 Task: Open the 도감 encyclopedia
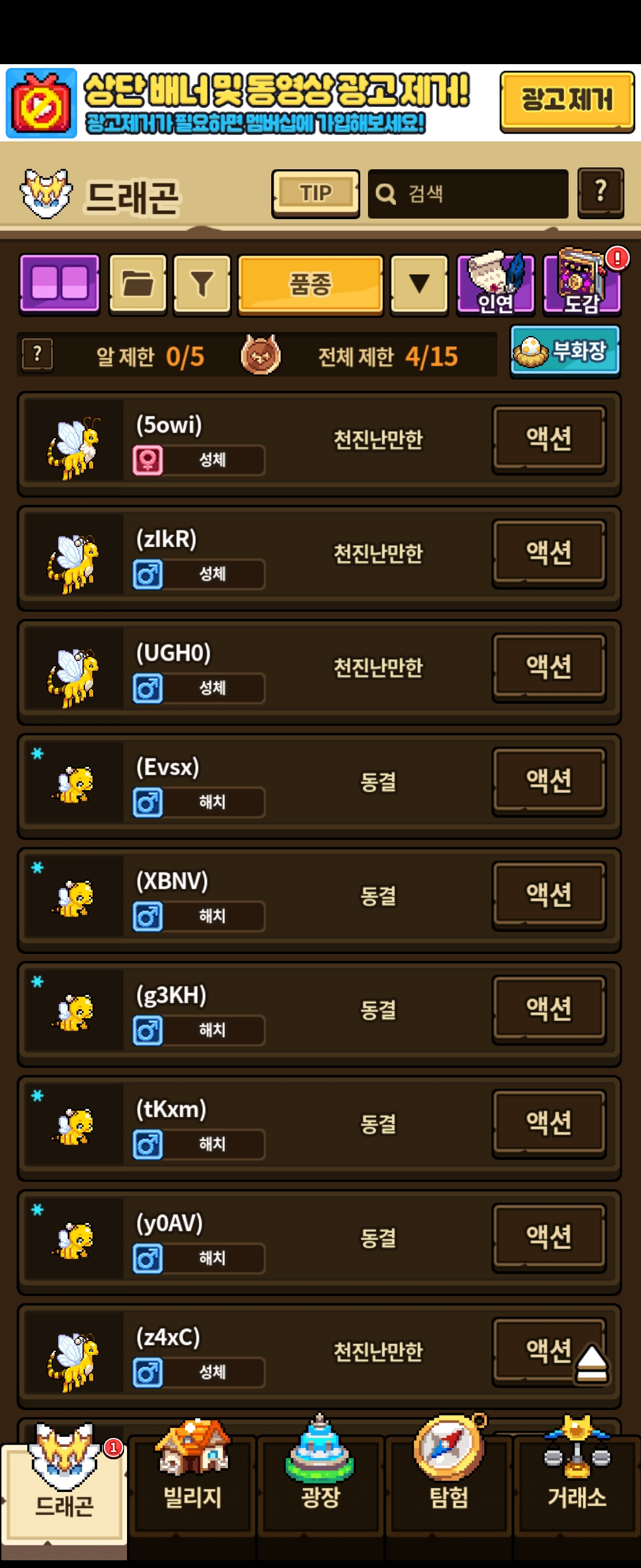[582, 284]
